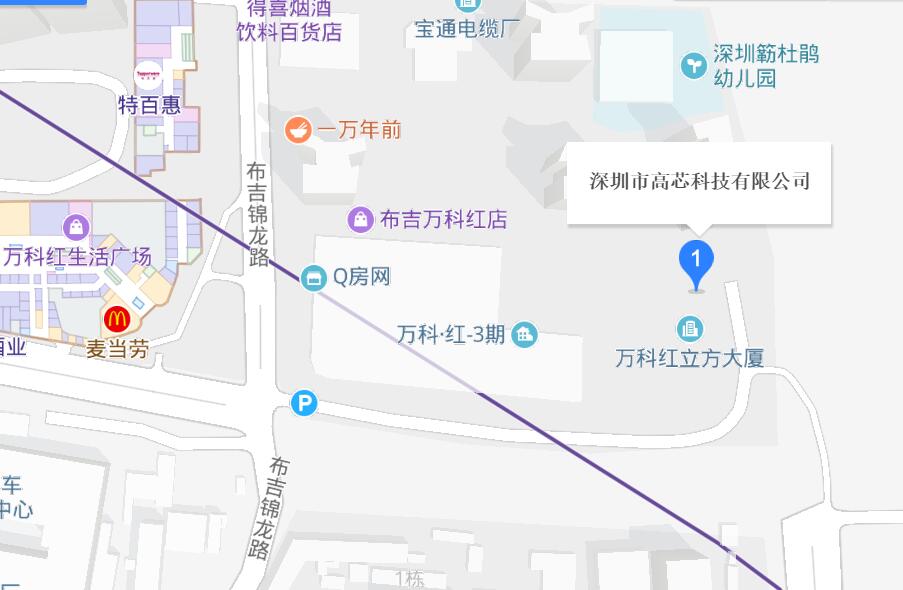Open the Q房网 map marker
Viewport: 903px width, 590px height.
(x=314, y=277)
